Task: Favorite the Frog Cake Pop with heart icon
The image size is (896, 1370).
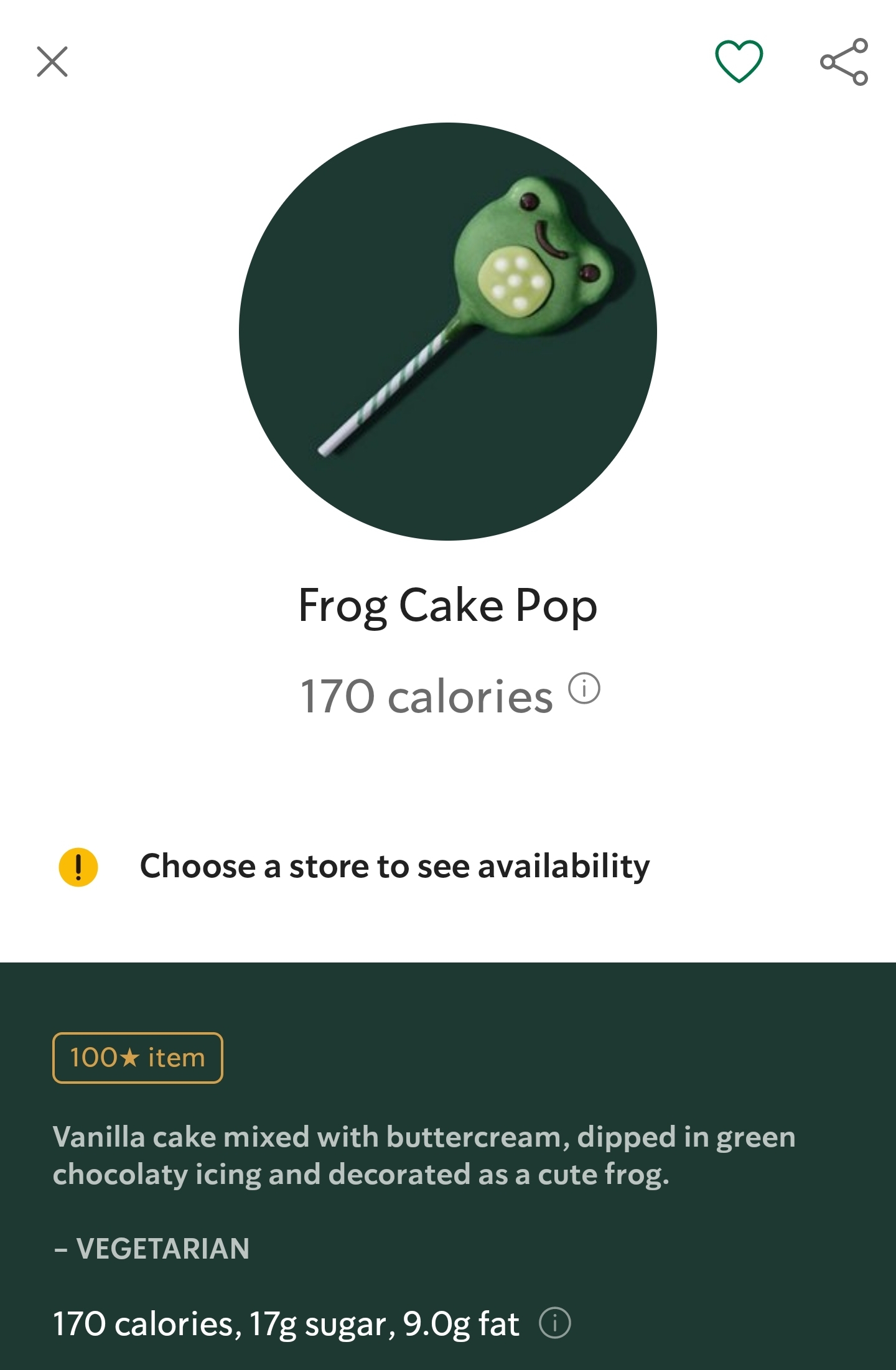Action: pos(739,61)
